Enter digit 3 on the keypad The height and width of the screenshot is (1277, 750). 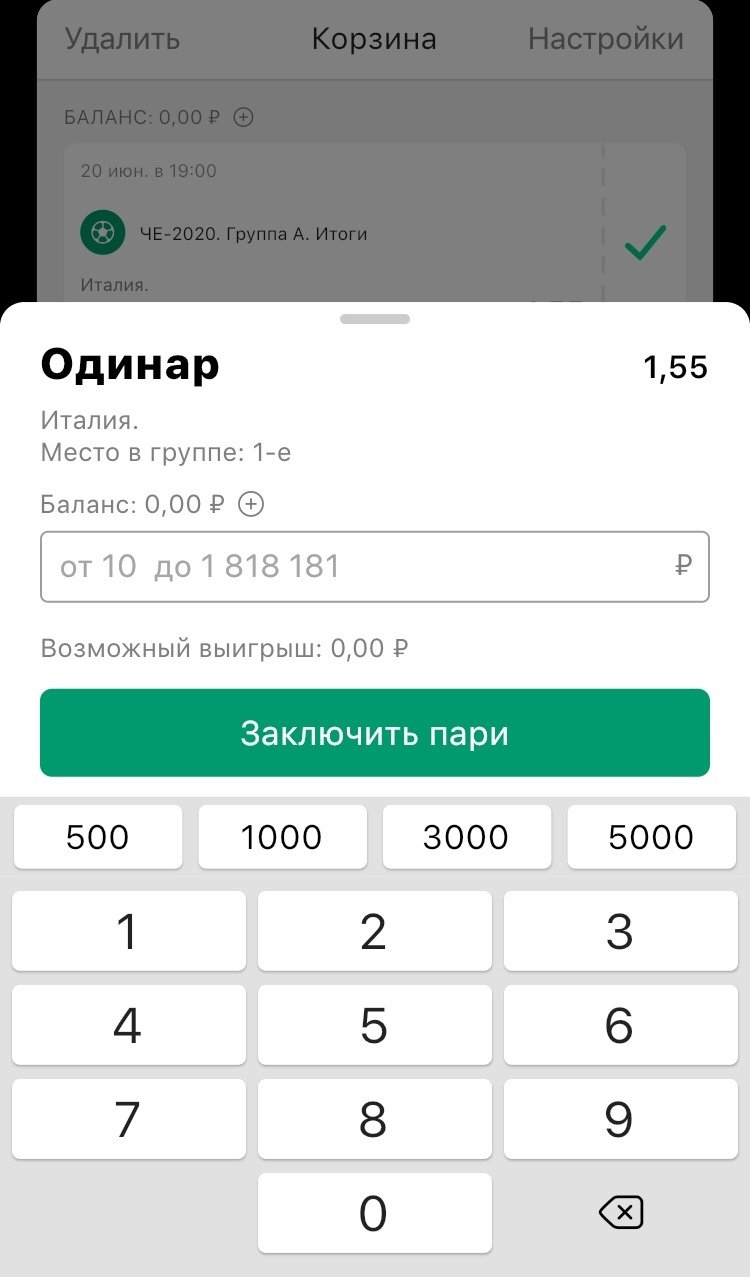point(620,931)
